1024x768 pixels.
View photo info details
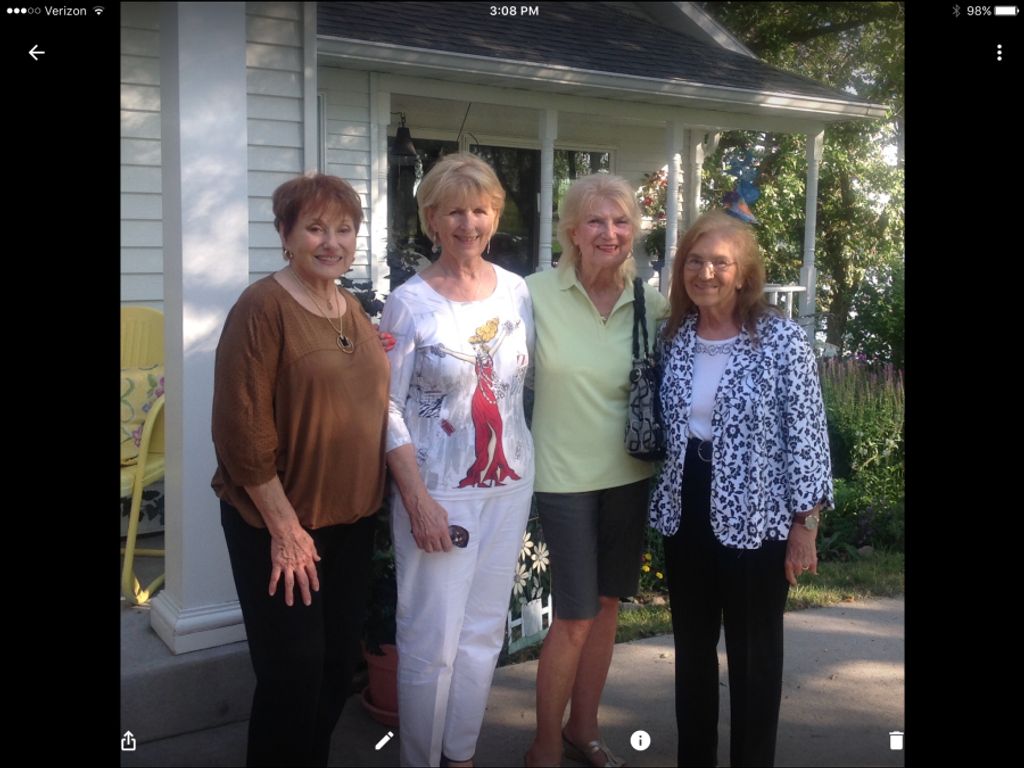(640, 740)
